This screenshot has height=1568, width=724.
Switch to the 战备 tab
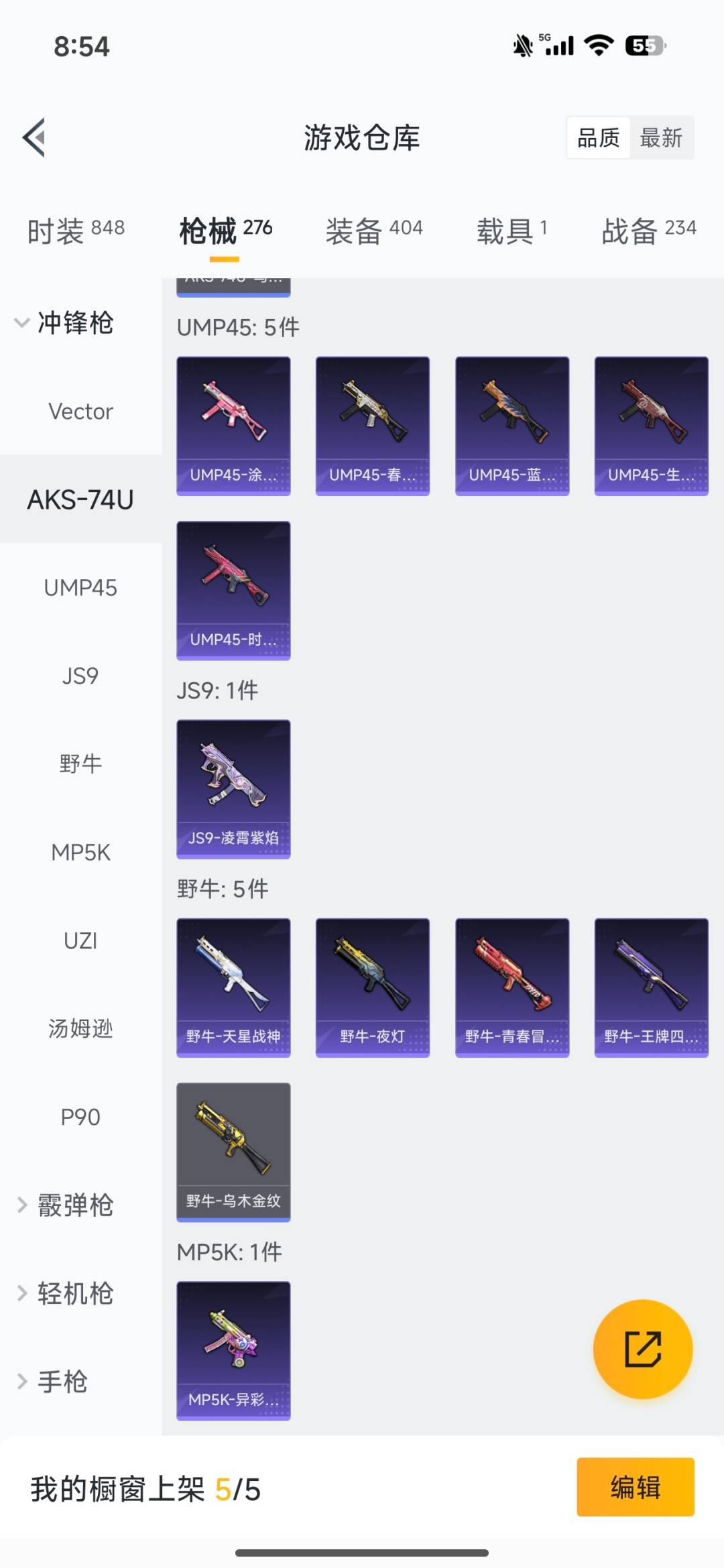coord(648,231)
